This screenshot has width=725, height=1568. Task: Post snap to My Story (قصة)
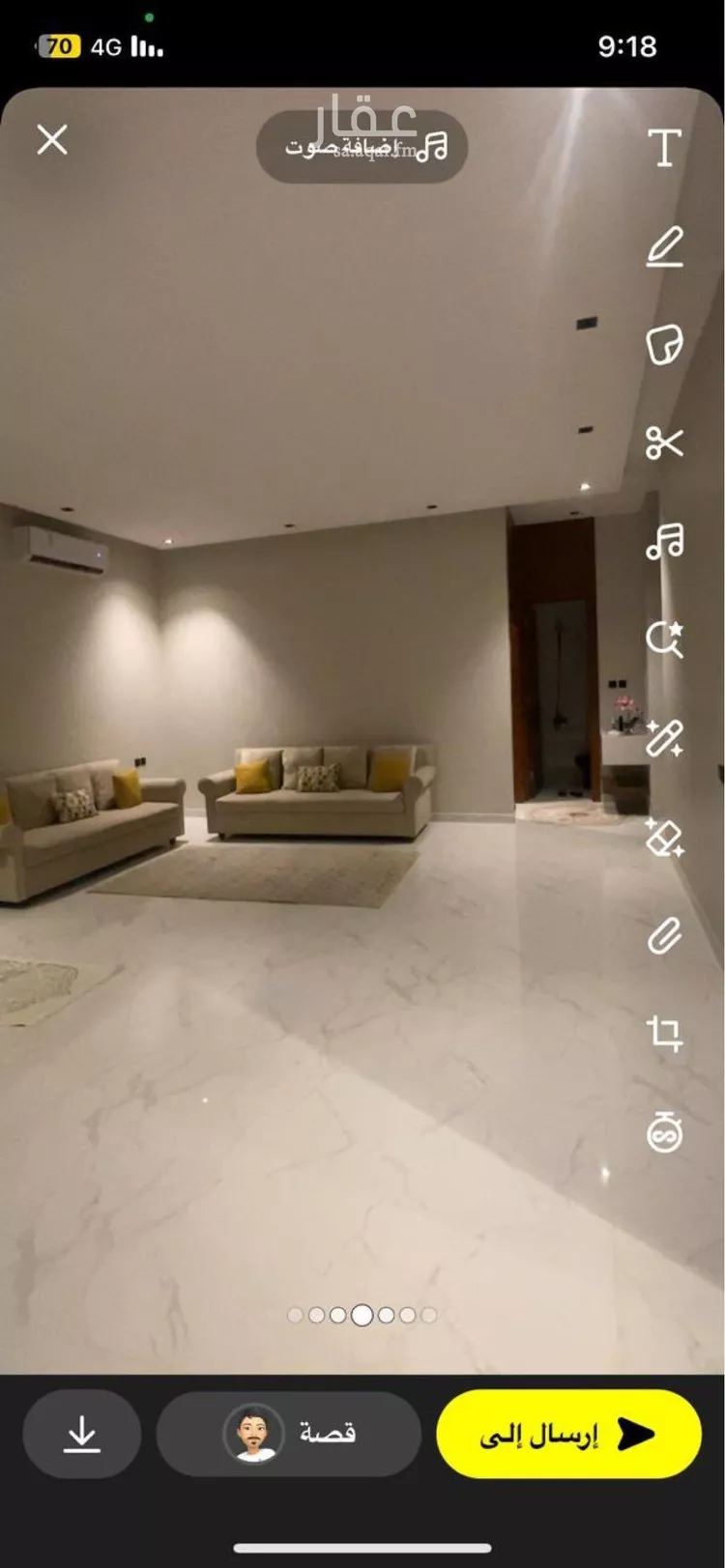(x=289, y=1434)
